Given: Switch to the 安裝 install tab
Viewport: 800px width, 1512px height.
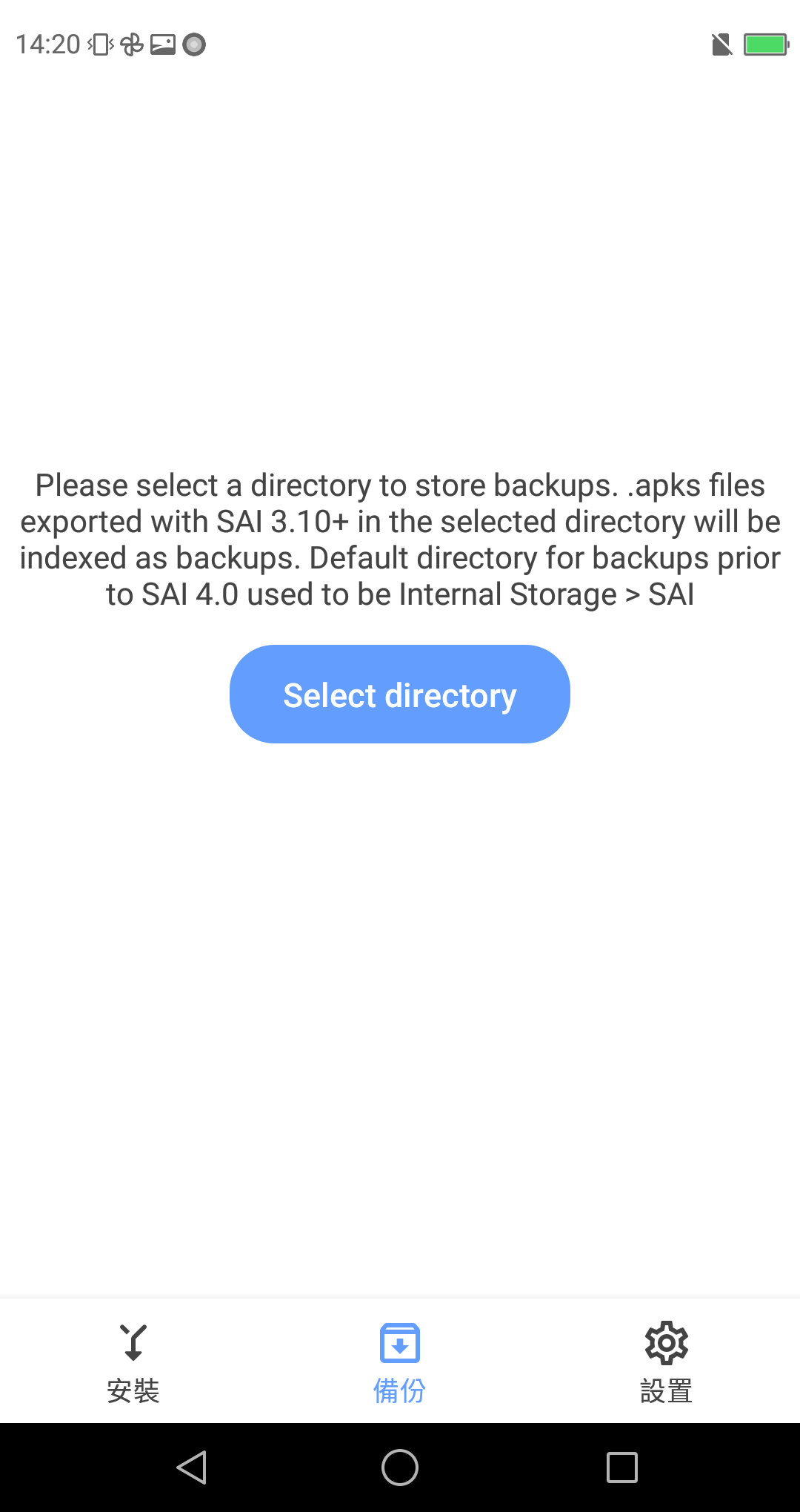Looking at the screenshot, I should point(133,1362).
